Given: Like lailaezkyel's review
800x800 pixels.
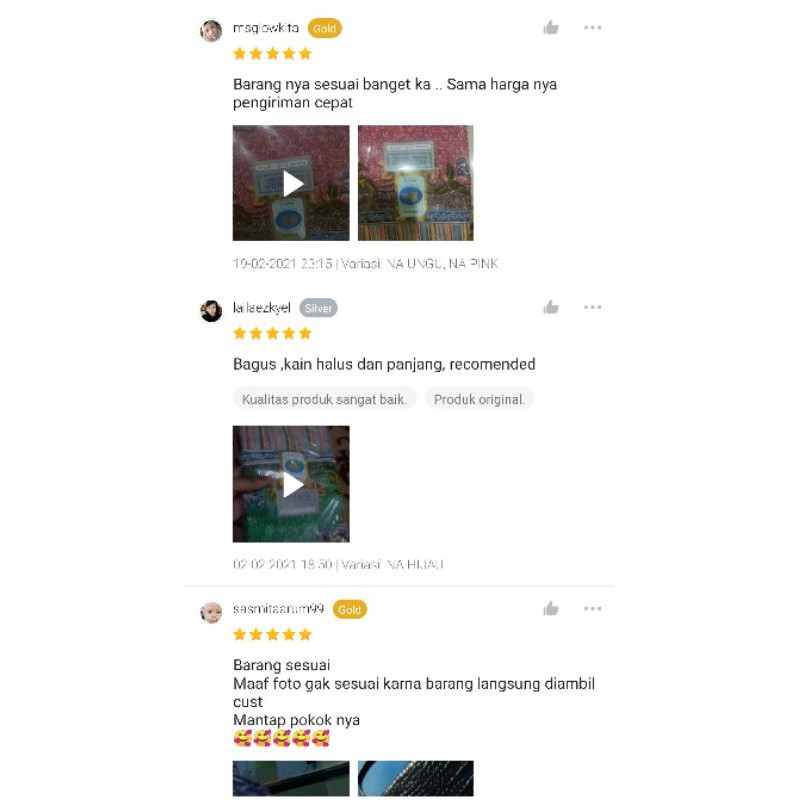Looking at the screenshot, I should (x=551, y=308).
